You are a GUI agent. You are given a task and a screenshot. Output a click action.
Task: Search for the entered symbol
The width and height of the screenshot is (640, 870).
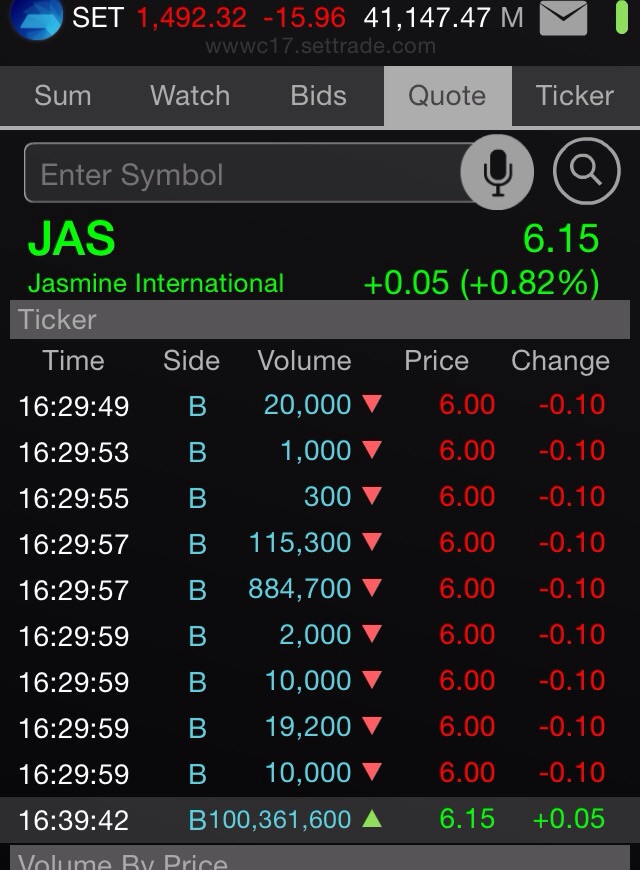point(586,172)
